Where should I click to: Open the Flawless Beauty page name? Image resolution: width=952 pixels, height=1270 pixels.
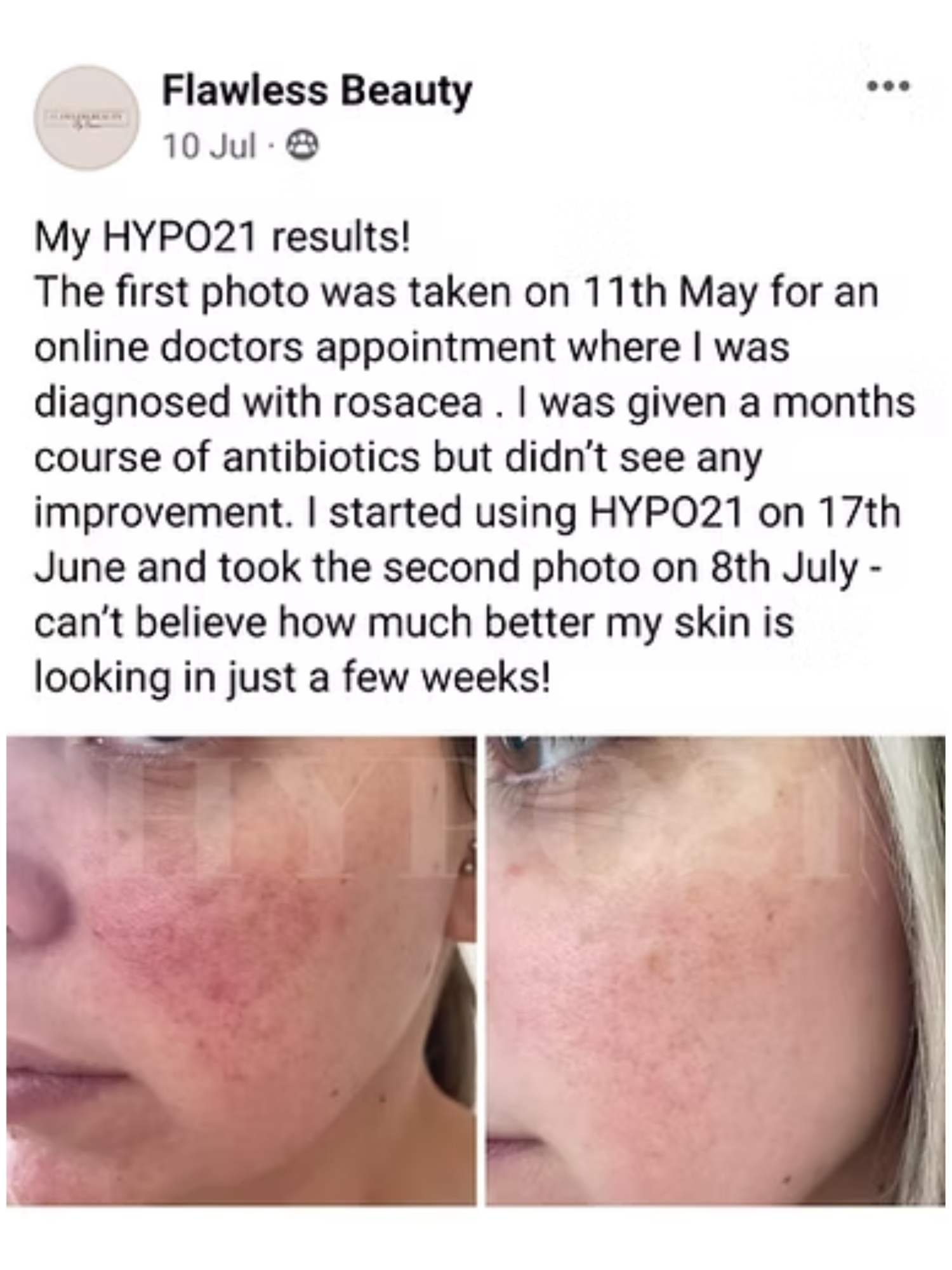click(x=317, y=91)
